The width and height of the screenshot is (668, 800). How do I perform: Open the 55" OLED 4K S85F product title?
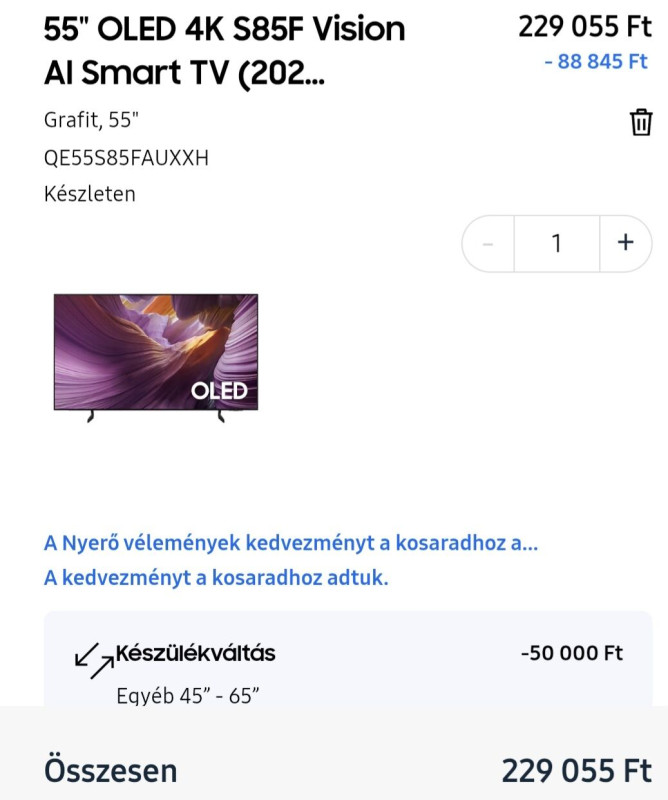(x=225, y=50)
